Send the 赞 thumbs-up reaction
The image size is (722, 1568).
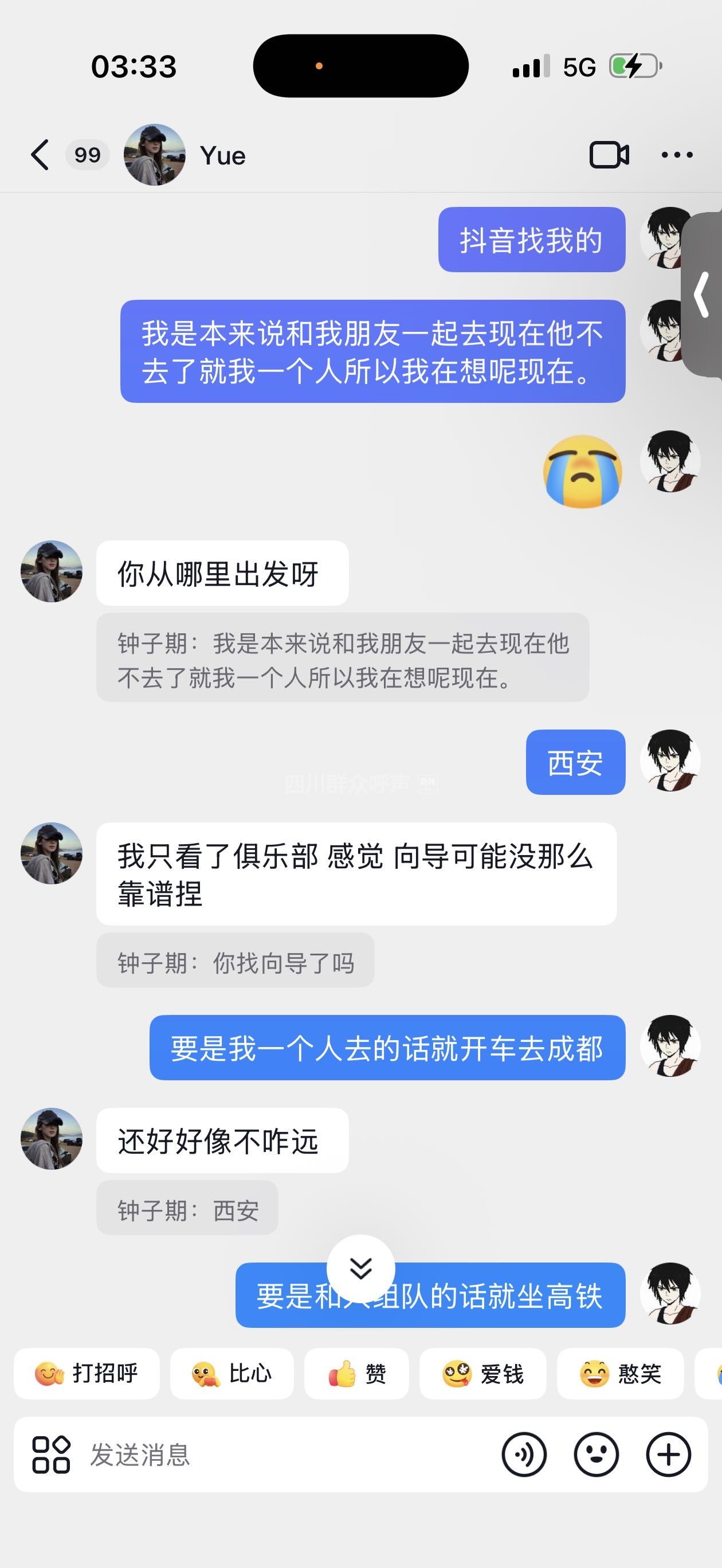point(356,1374)
